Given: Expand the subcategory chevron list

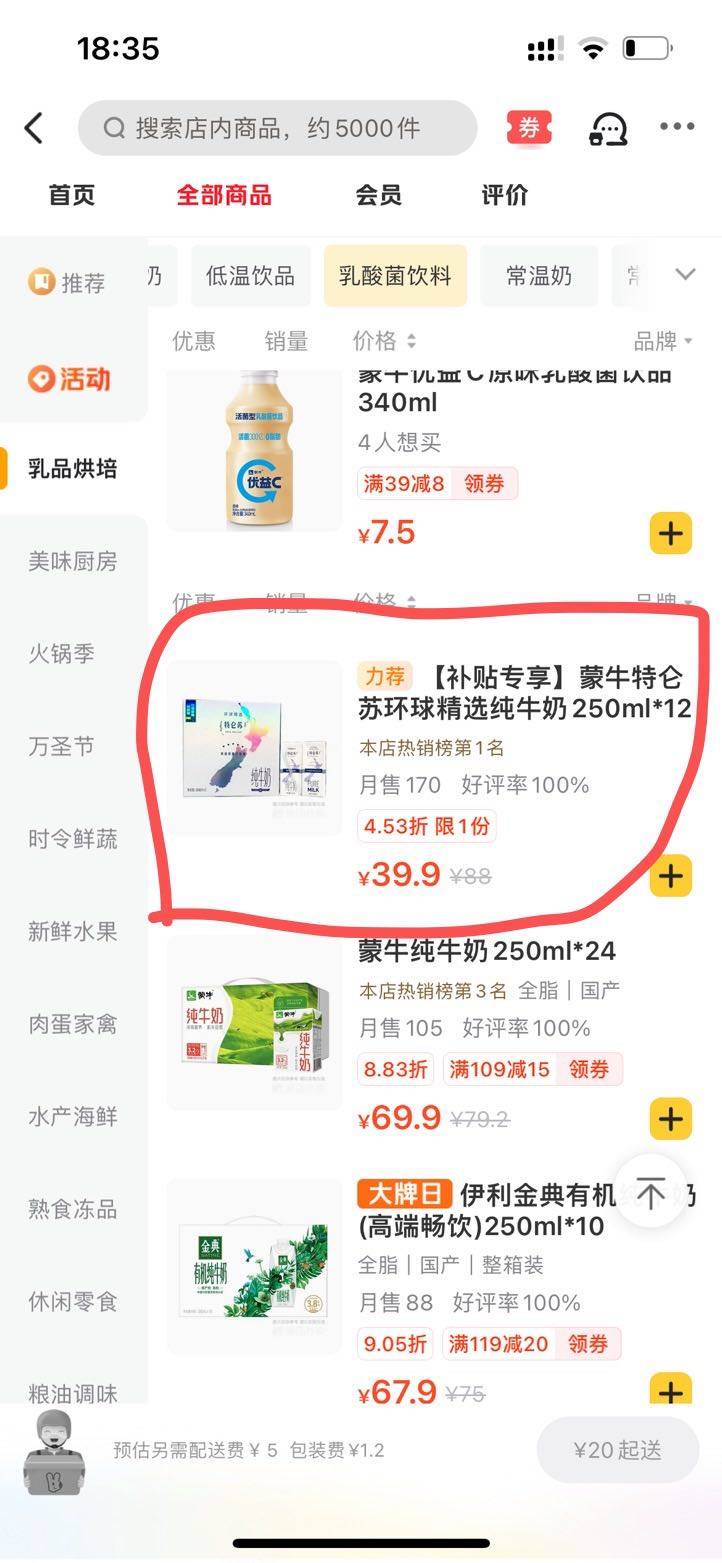Looking at the screenshot, I should pyautogui.click(x=685, y=275).
